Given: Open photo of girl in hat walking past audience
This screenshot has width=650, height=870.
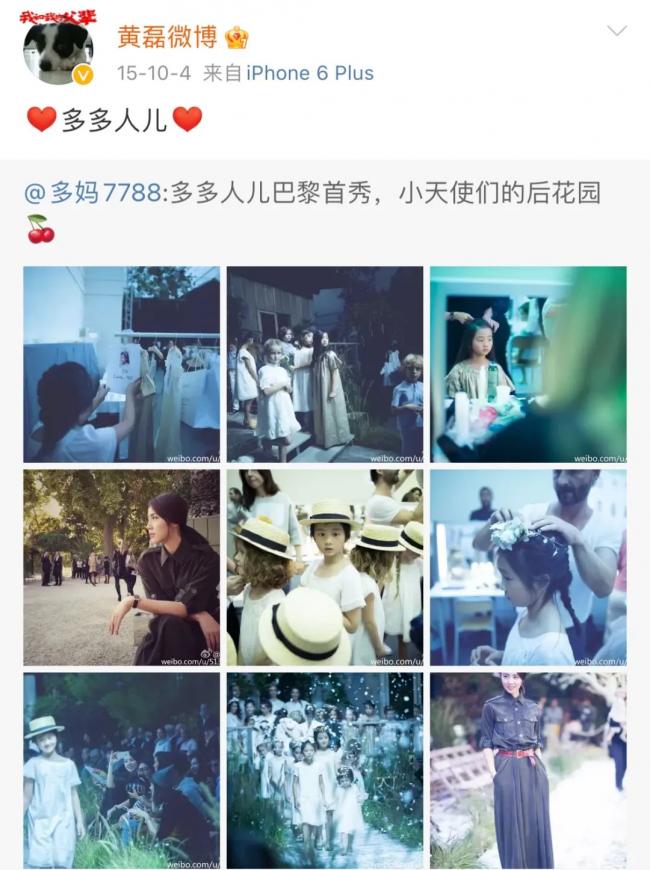Looking at the screenshot, I should coord(121,770).
